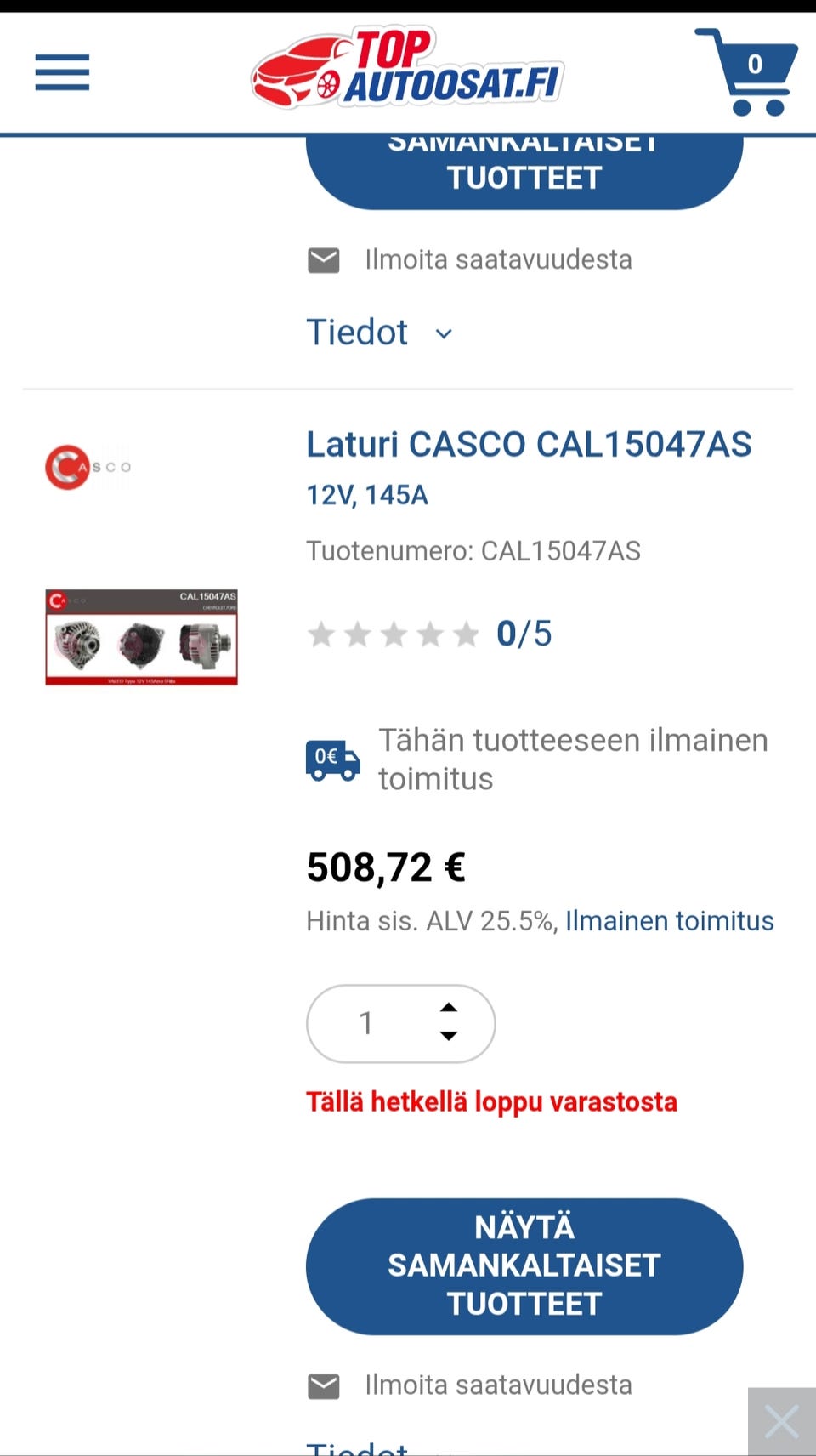View the CAL15047AS alternator product image
The width and height of the screenshot is (816, 1456).
pyautogui.click(x=141, y=637)
